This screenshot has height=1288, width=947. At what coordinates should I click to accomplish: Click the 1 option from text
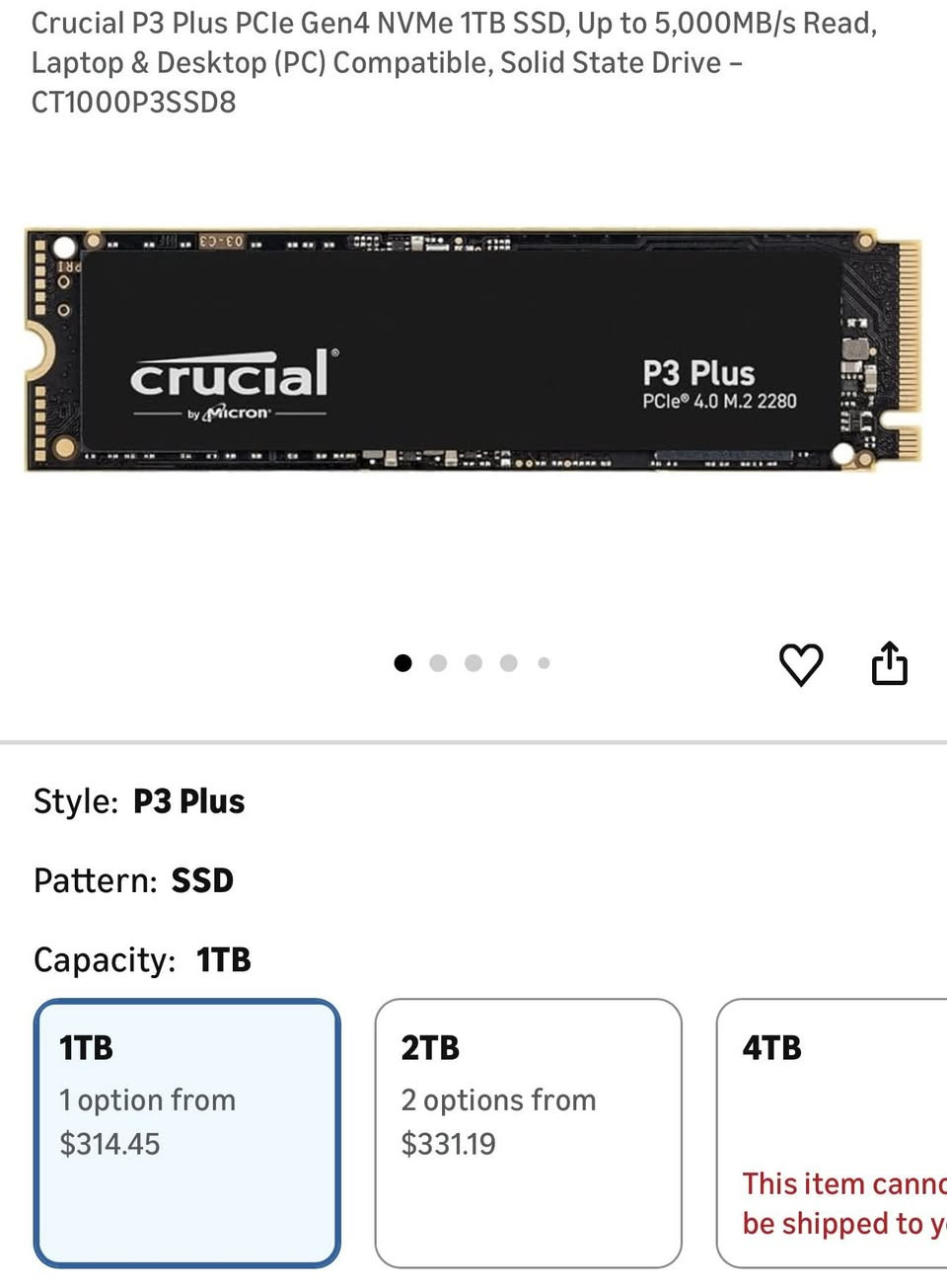point(145,1099)
